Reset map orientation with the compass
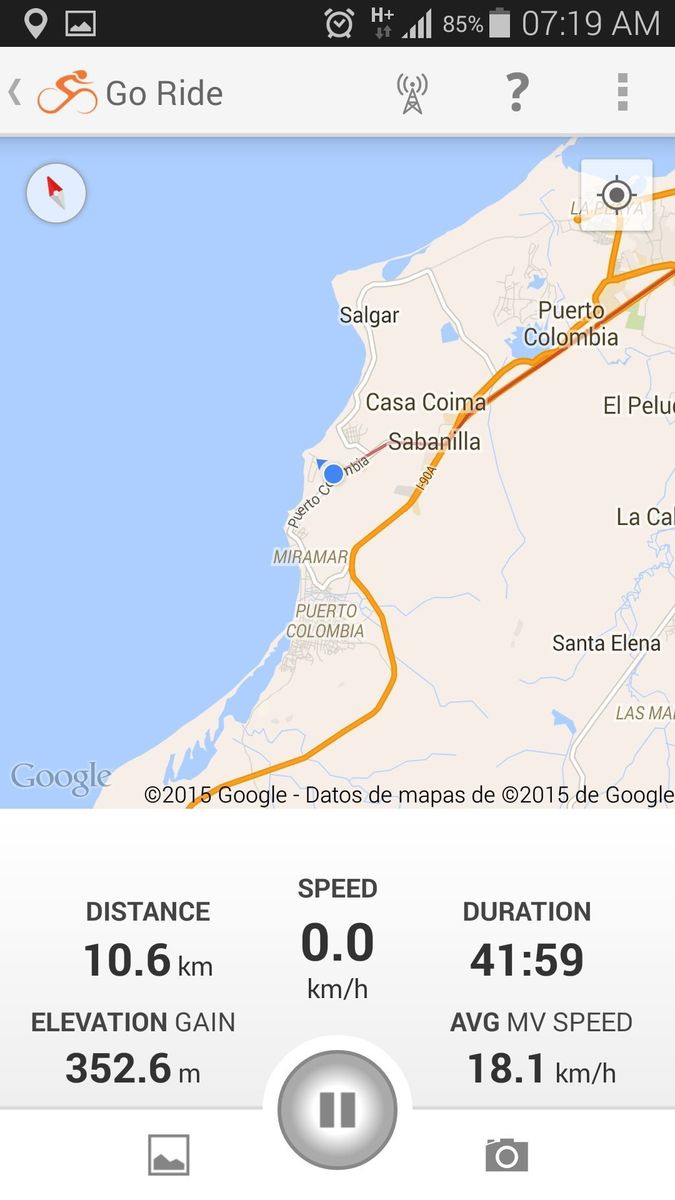The width and height of the screenshot is (675, 1200). pyautogui.click(x=56, y=193)
